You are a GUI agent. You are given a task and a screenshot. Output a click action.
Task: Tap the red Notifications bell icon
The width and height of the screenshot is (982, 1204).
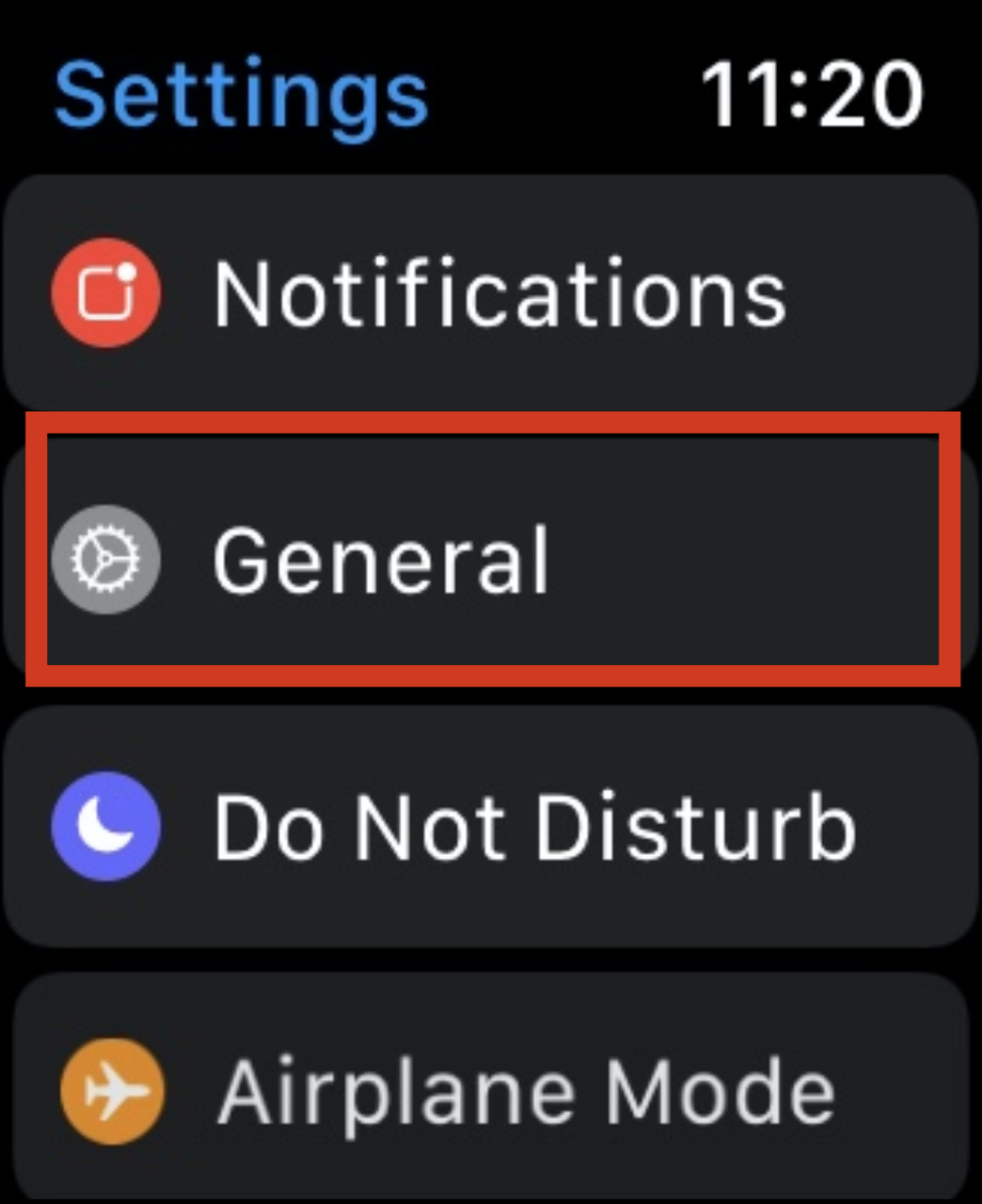pos(104,293)
